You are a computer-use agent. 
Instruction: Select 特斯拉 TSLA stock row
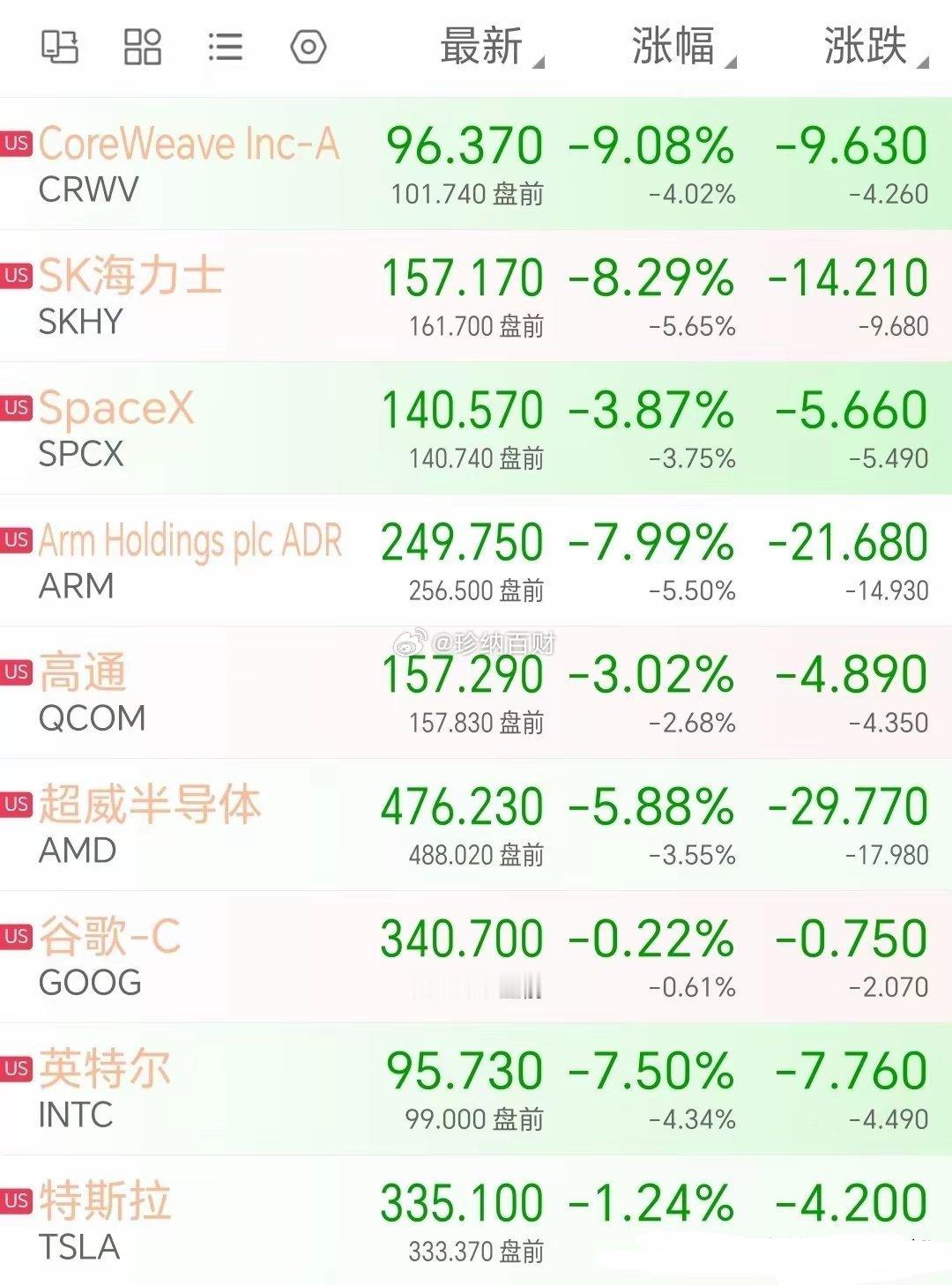click(x=476, y=1220)
